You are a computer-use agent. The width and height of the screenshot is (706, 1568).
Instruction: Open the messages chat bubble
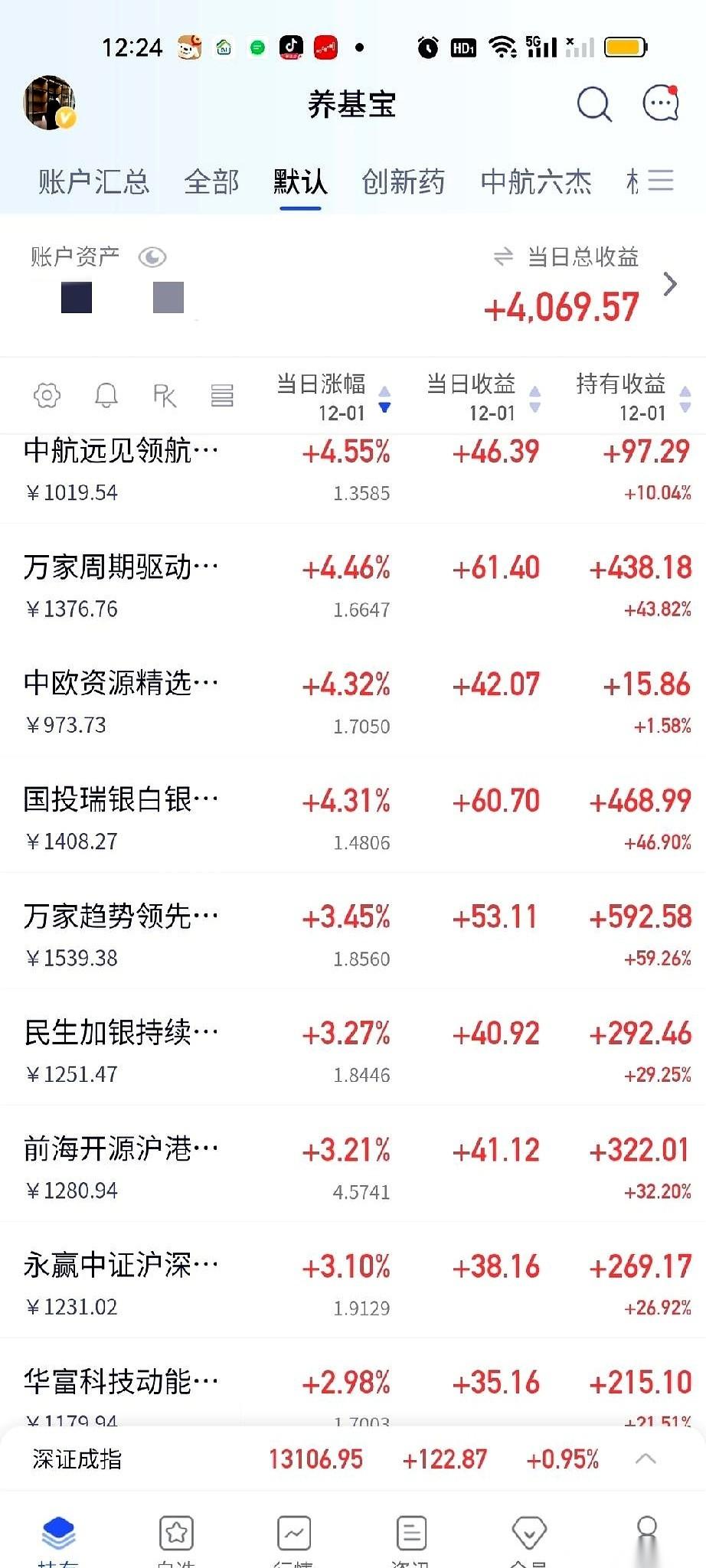click(660, 103)
